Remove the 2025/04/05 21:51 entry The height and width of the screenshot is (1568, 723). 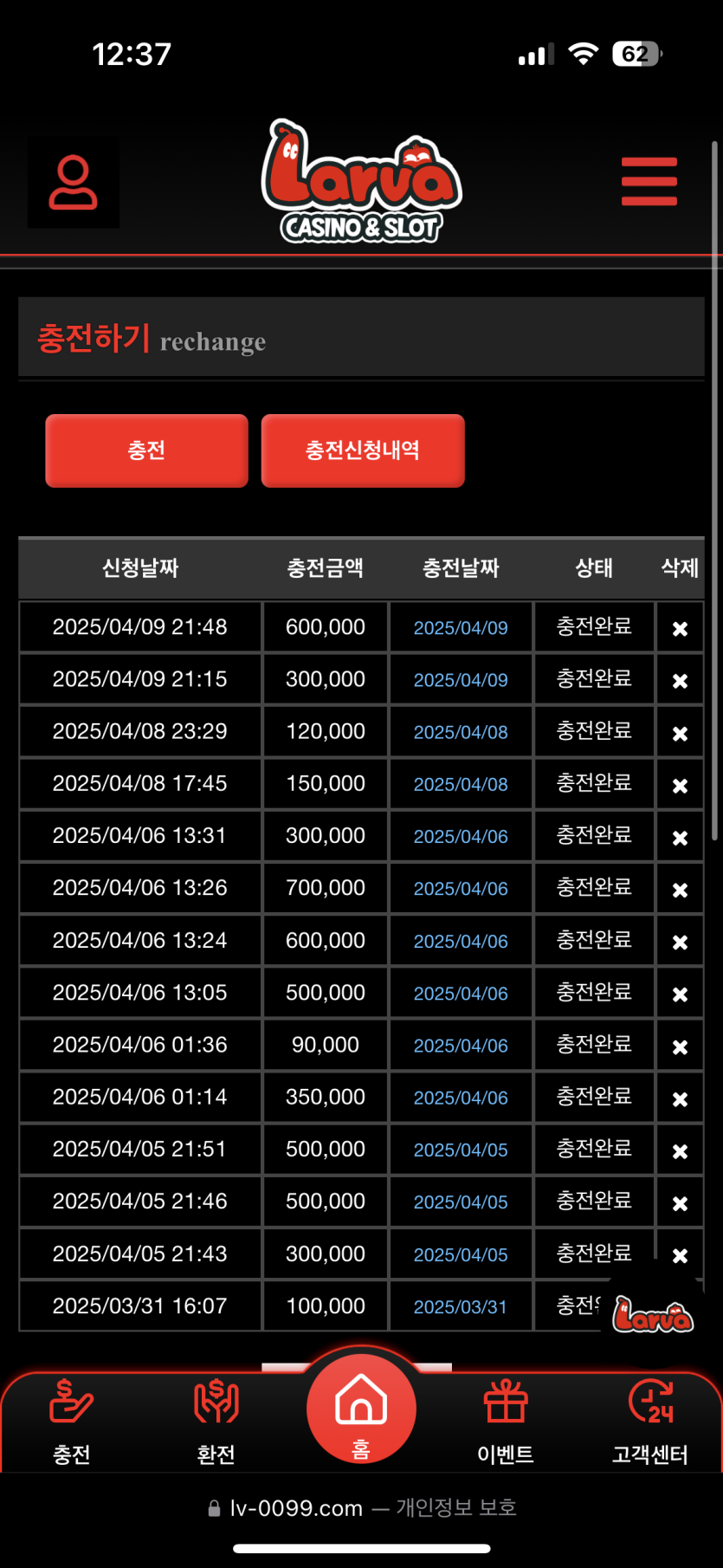click(x=680, y=1151)
